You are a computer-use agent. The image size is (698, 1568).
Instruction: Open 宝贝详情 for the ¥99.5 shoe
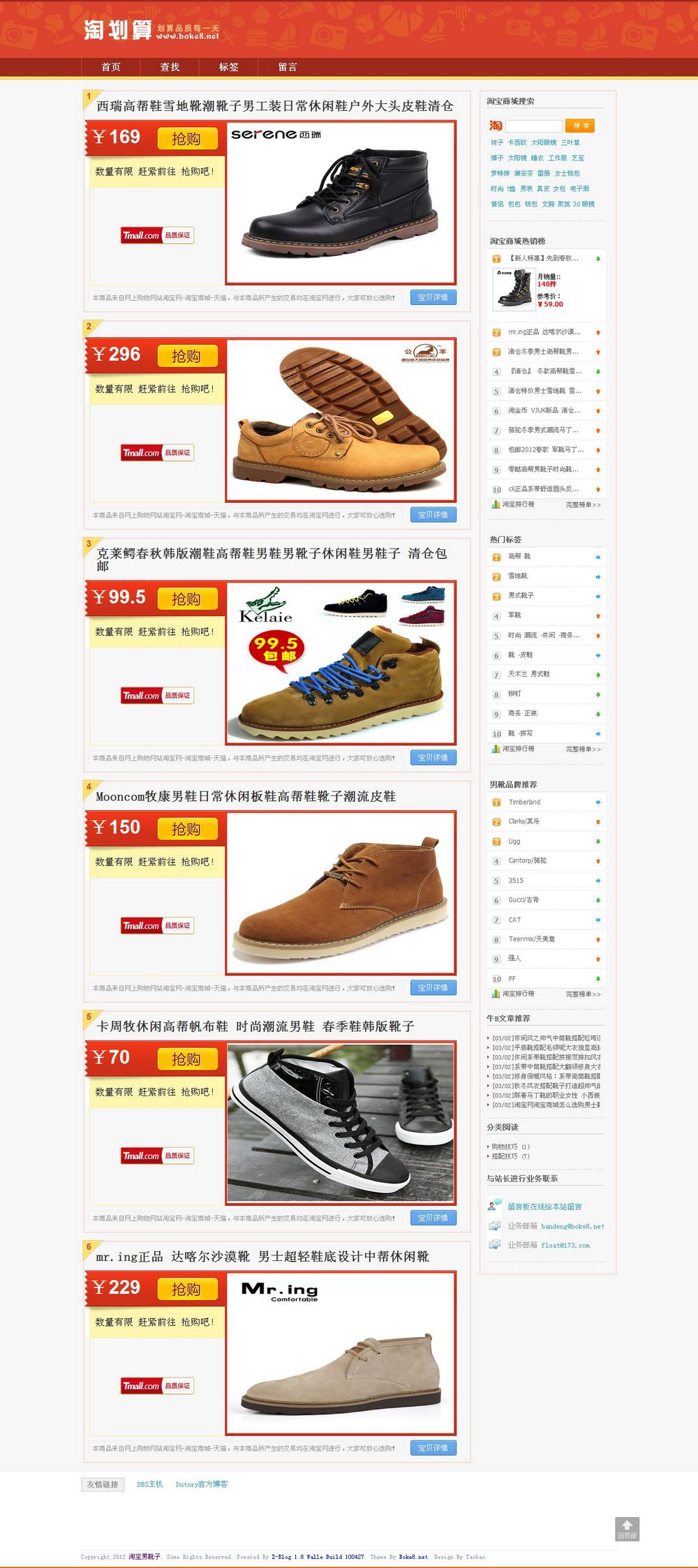(433, 757)
